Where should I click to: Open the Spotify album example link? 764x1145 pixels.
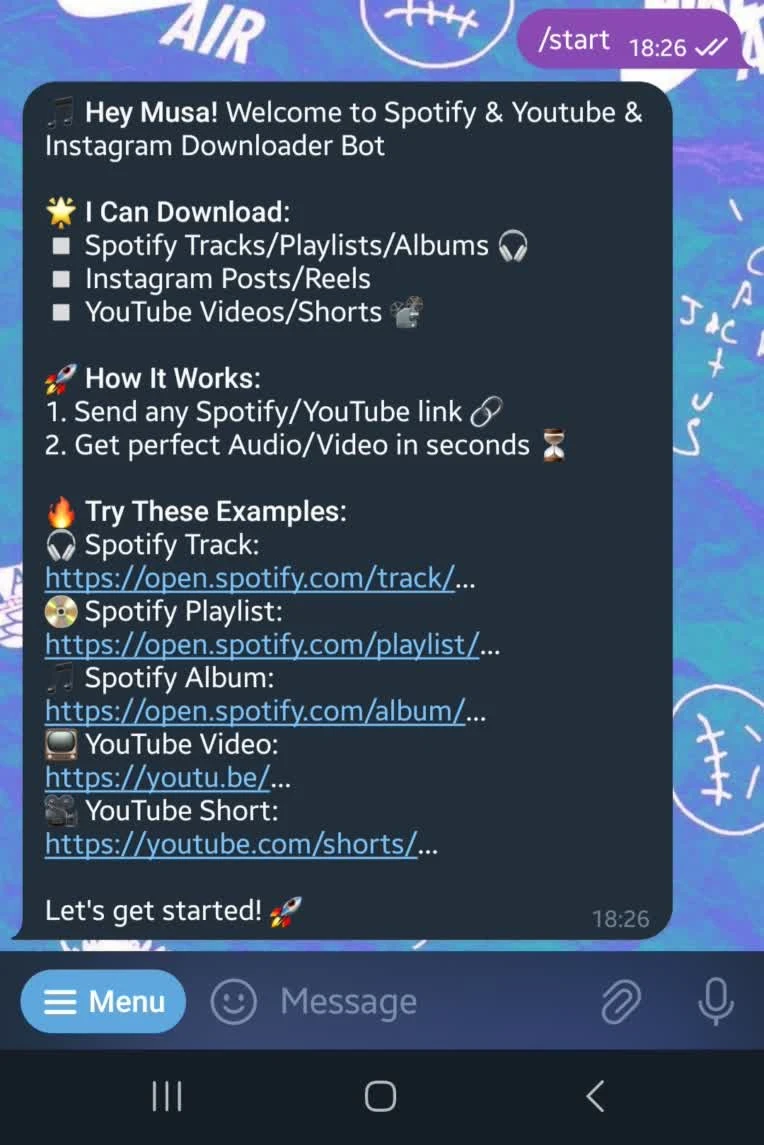[x=255, y=711]
